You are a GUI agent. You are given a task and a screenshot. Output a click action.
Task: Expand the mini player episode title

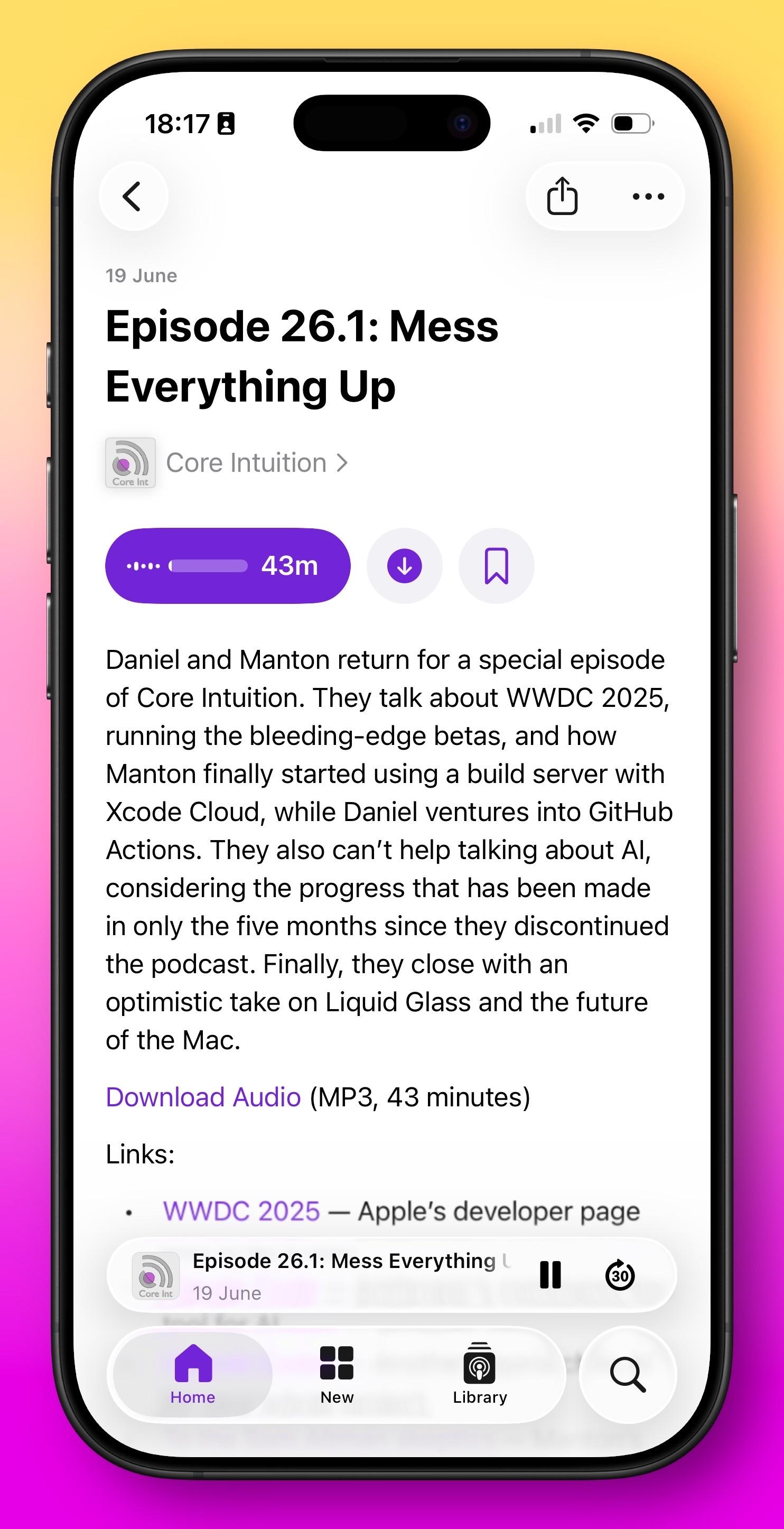tap(351, 1260)
